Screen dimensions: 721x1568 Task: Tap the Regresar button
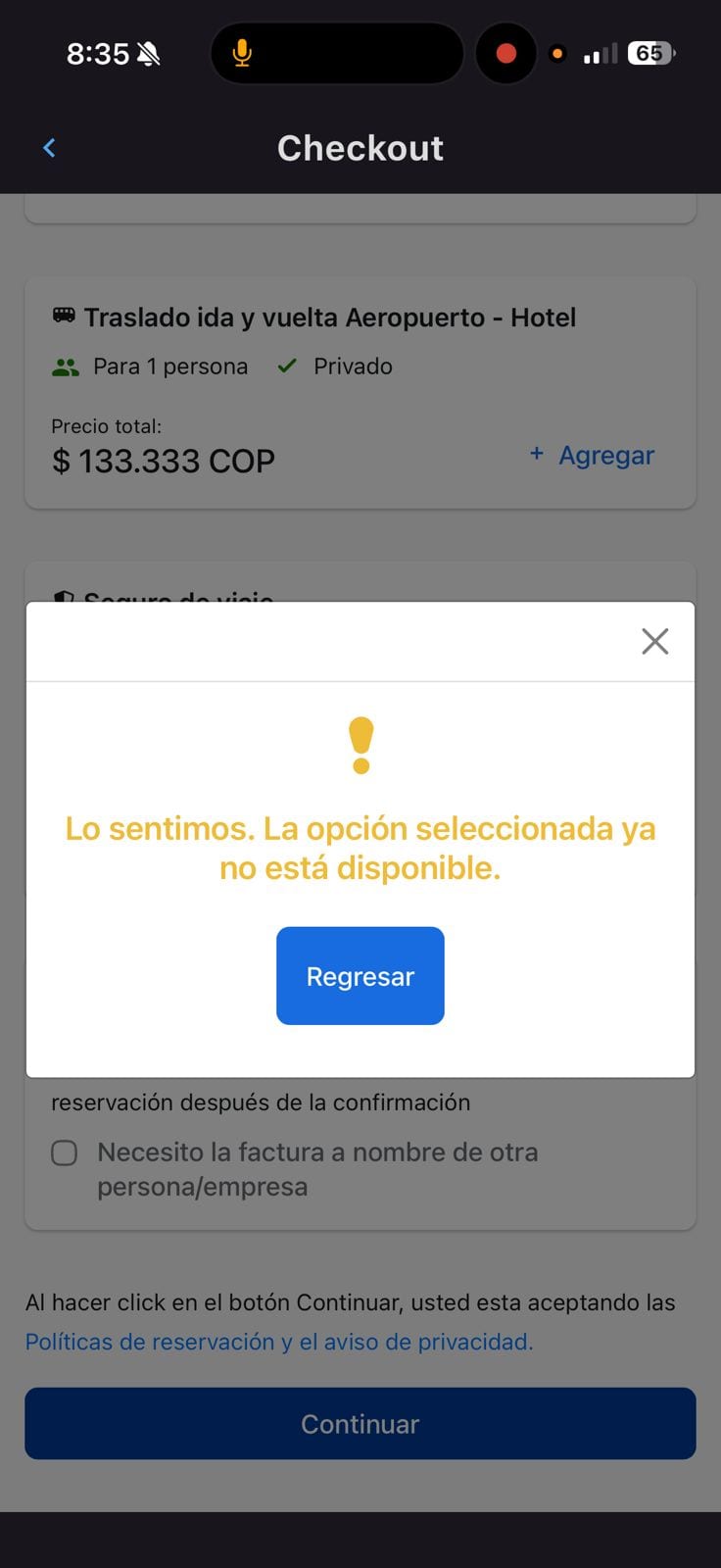[x=360, y=976]
